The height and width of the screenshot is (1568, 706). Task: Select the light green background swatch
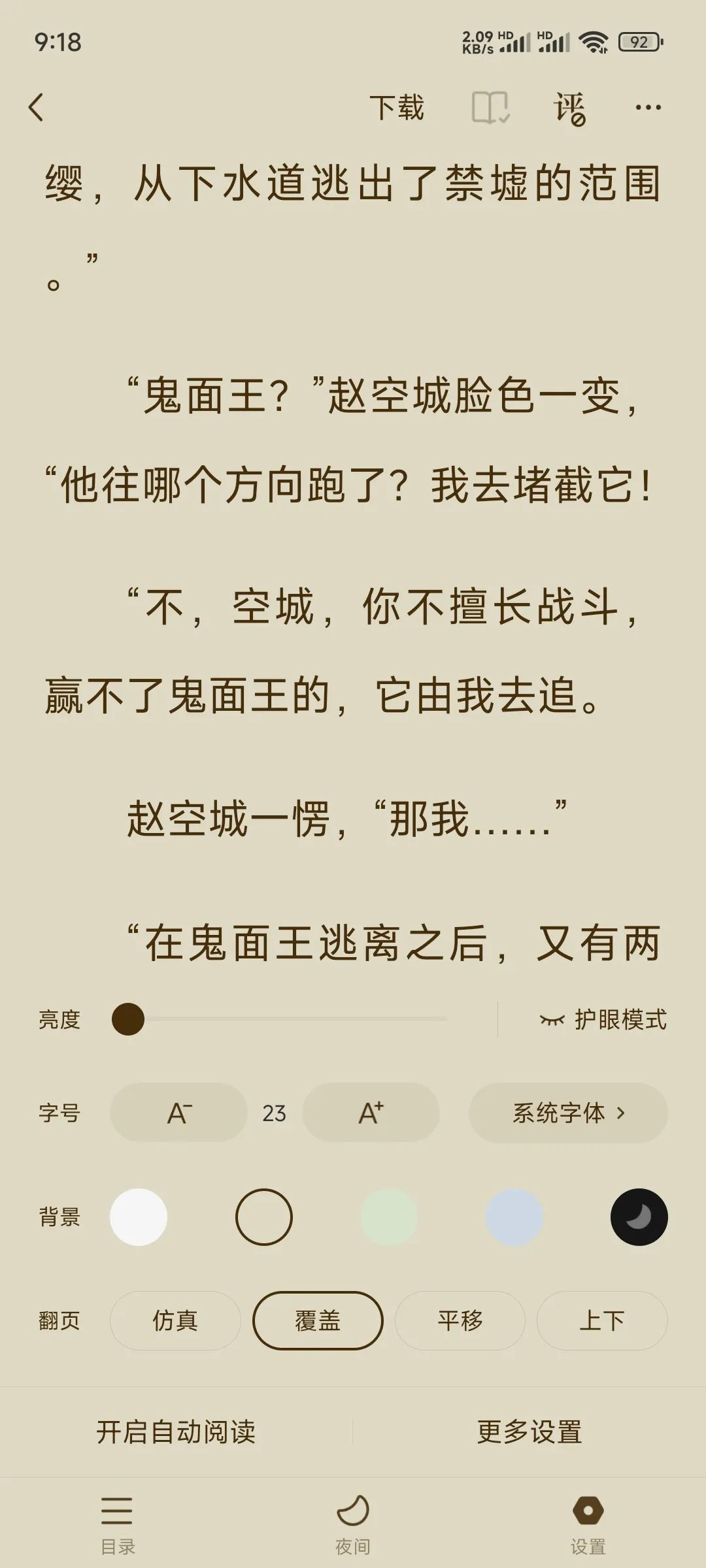pos(389,1217)
